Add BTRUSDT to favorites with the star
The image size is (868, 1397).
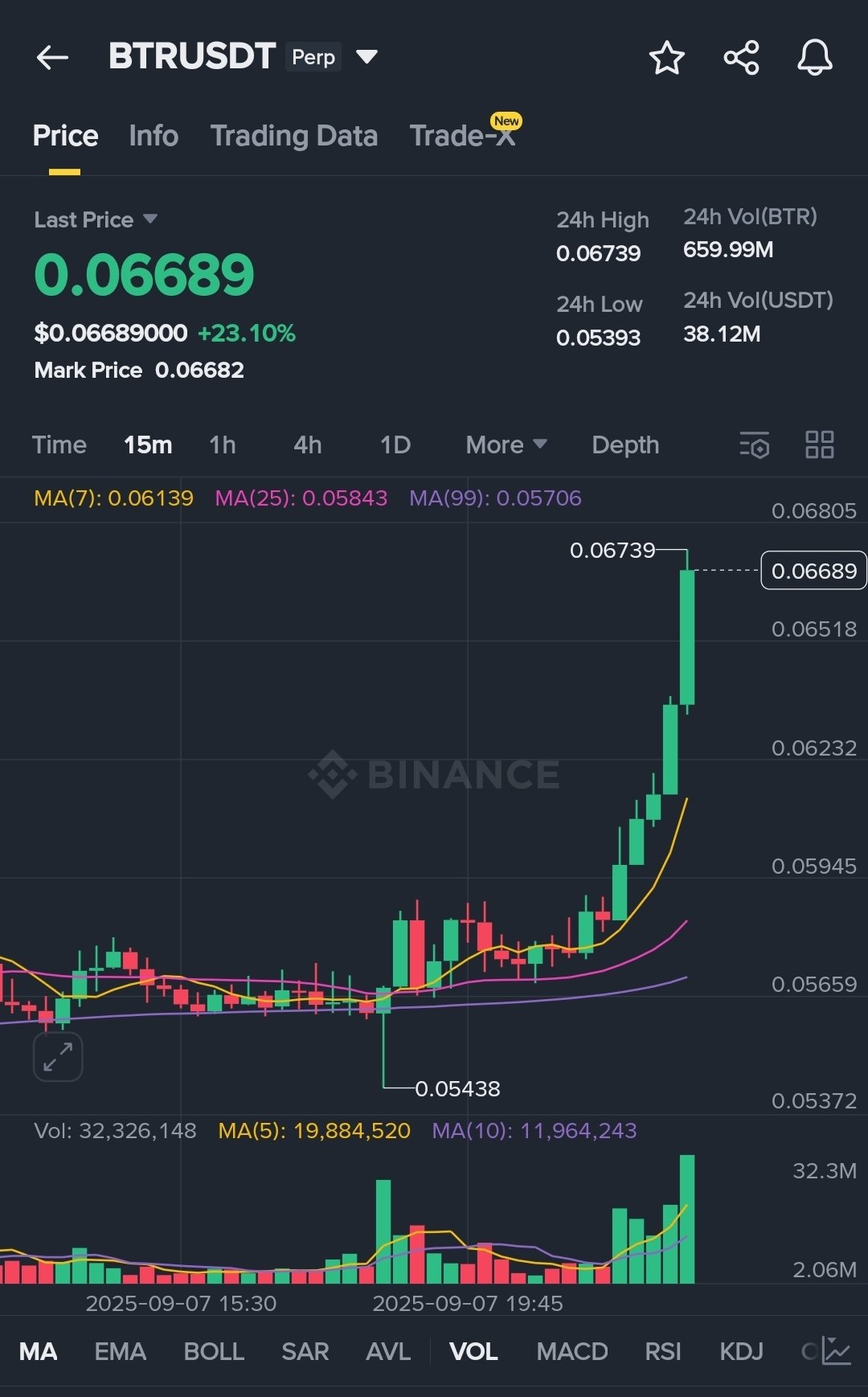[666, 58]
